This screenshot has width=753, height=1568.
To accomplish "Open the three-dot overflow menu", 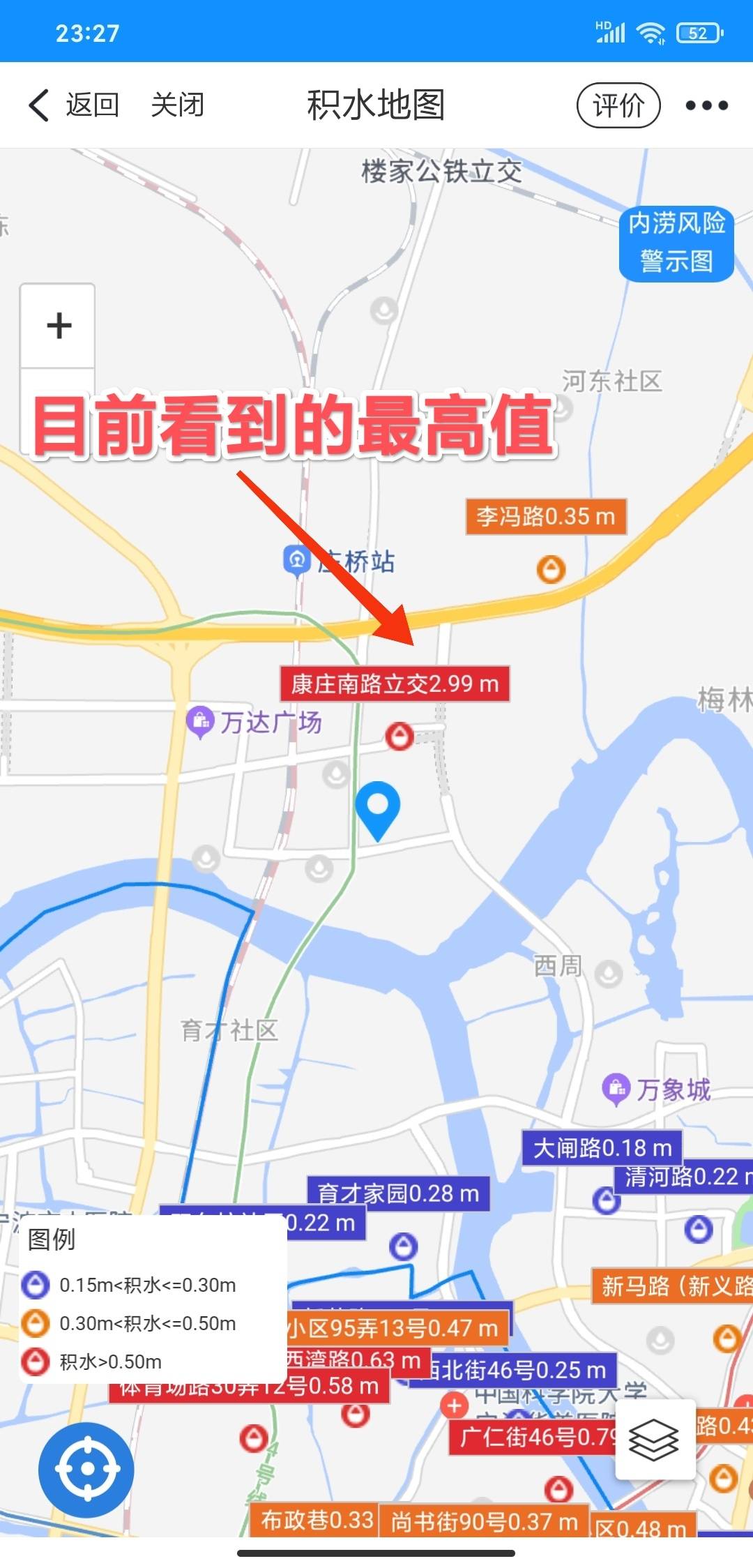I will (706, 105).
